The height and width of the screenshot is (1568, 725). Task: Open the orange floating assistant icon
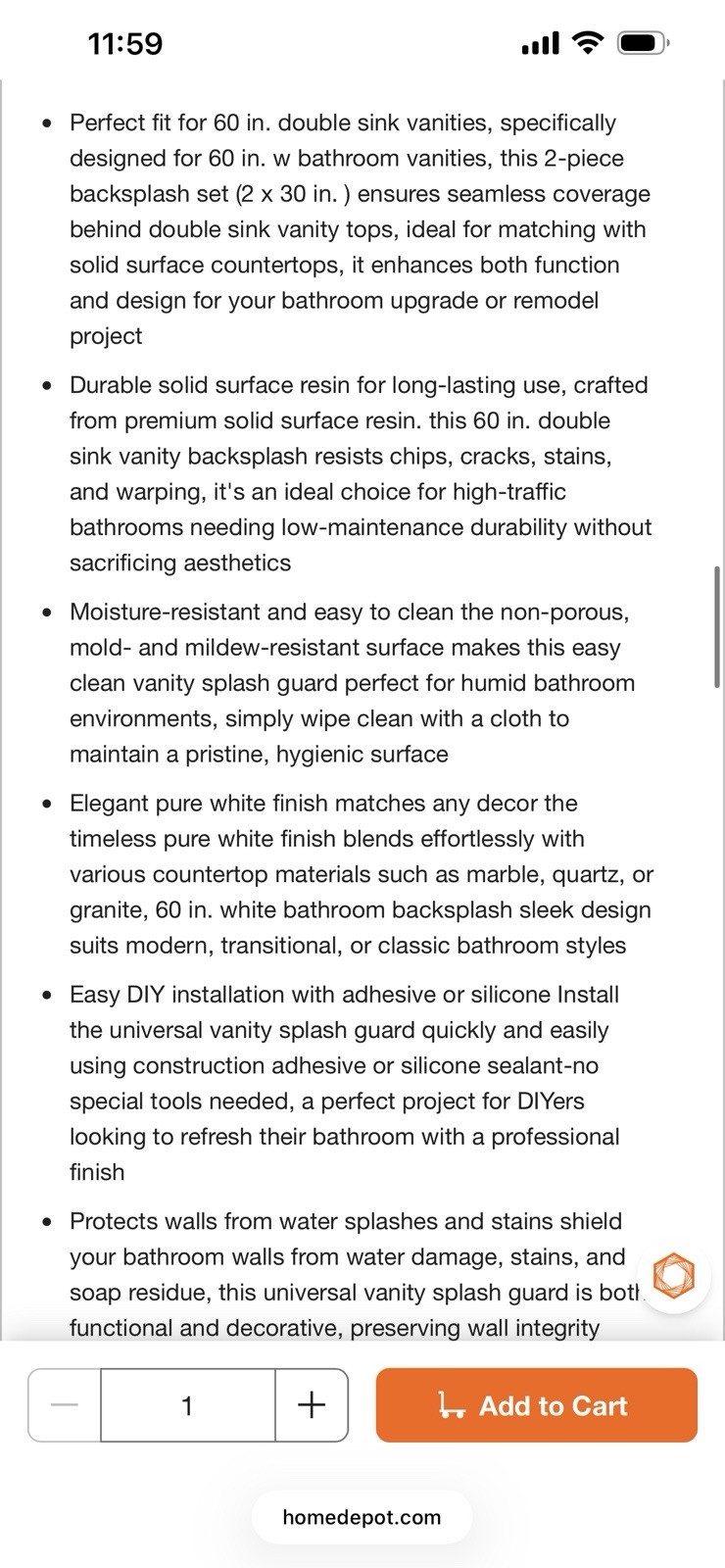(x=673, y=1275)
